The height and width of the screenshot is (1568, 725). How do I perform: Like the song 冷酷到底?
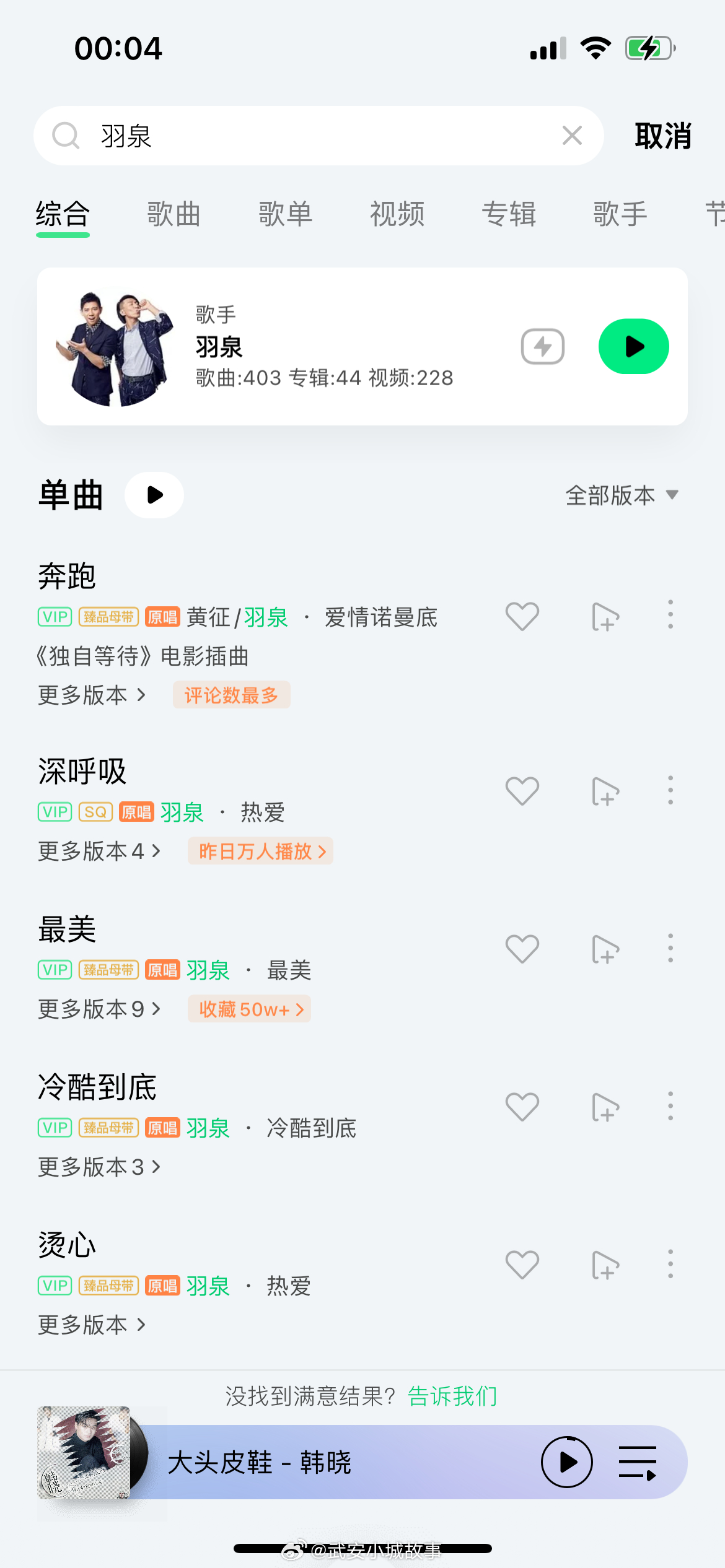click(x=521, y=1106)
